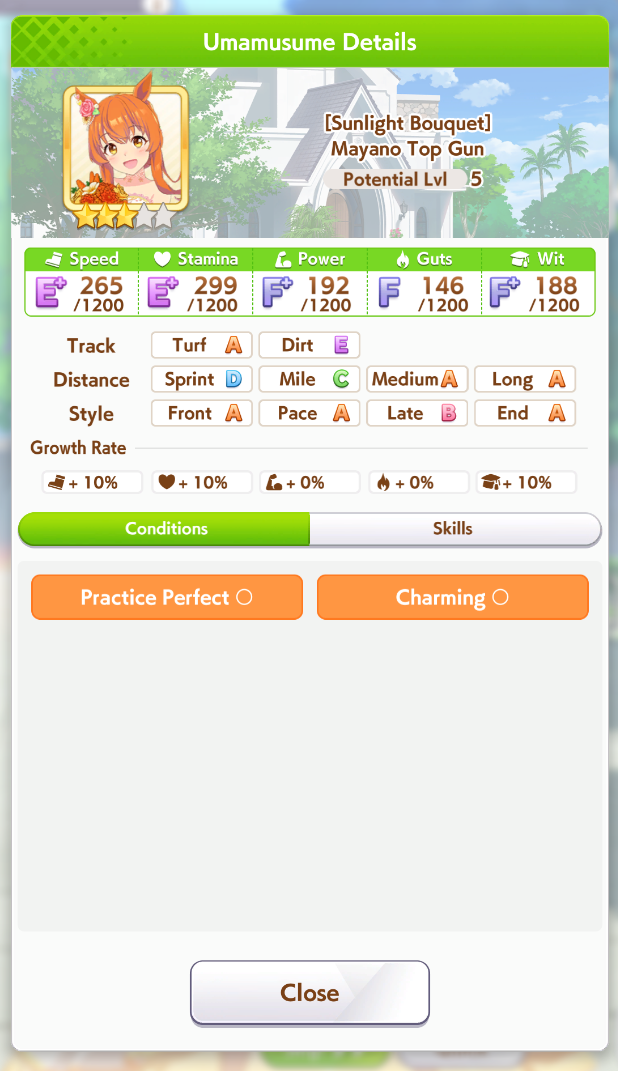View the Charming condition details
This screenshot has width=618, height=1071.
452,597
